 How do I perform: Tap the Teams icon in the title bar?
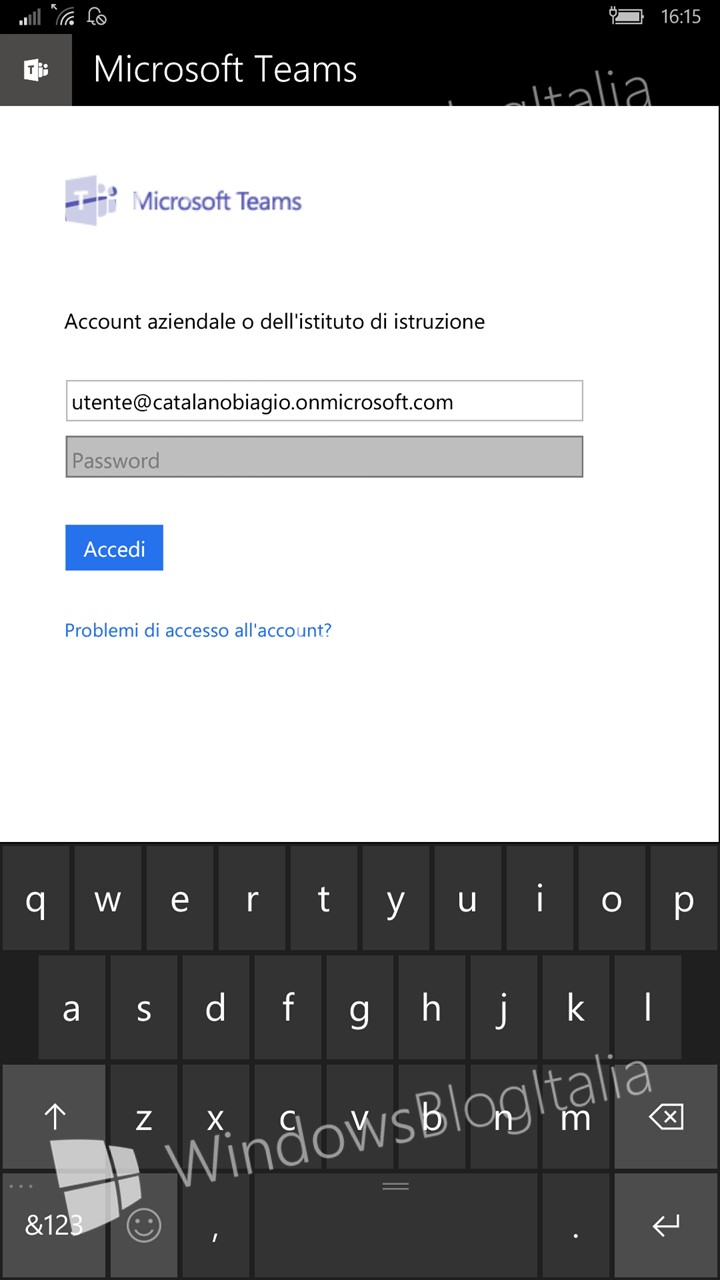pyautogui.click(x=36, y=70)
